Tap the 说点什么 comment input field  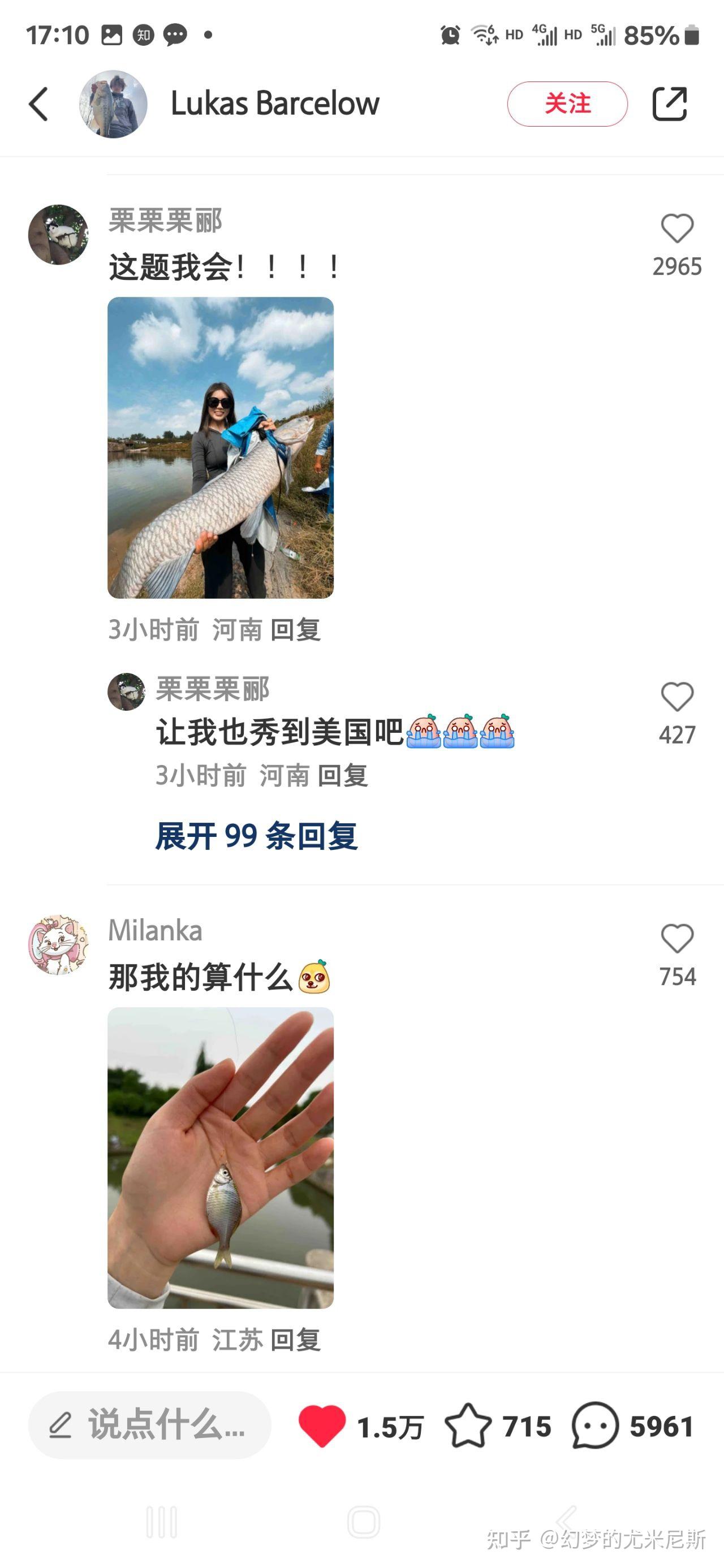(150, 1425)
